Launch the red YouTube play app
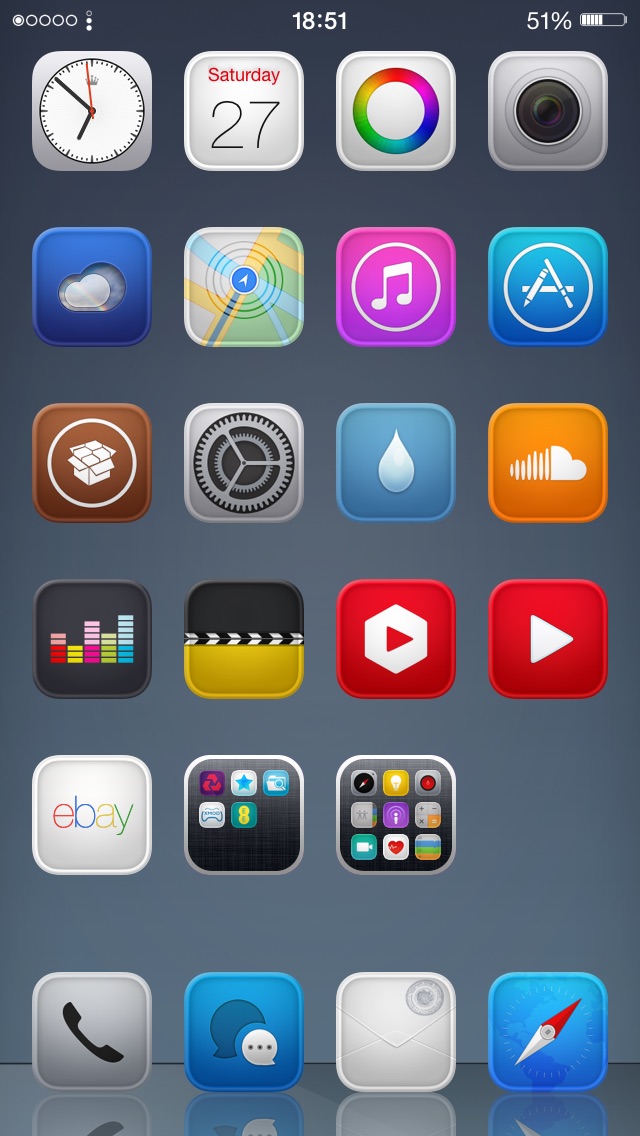This screenshot has width=640, height=1136. coord(548,639)
